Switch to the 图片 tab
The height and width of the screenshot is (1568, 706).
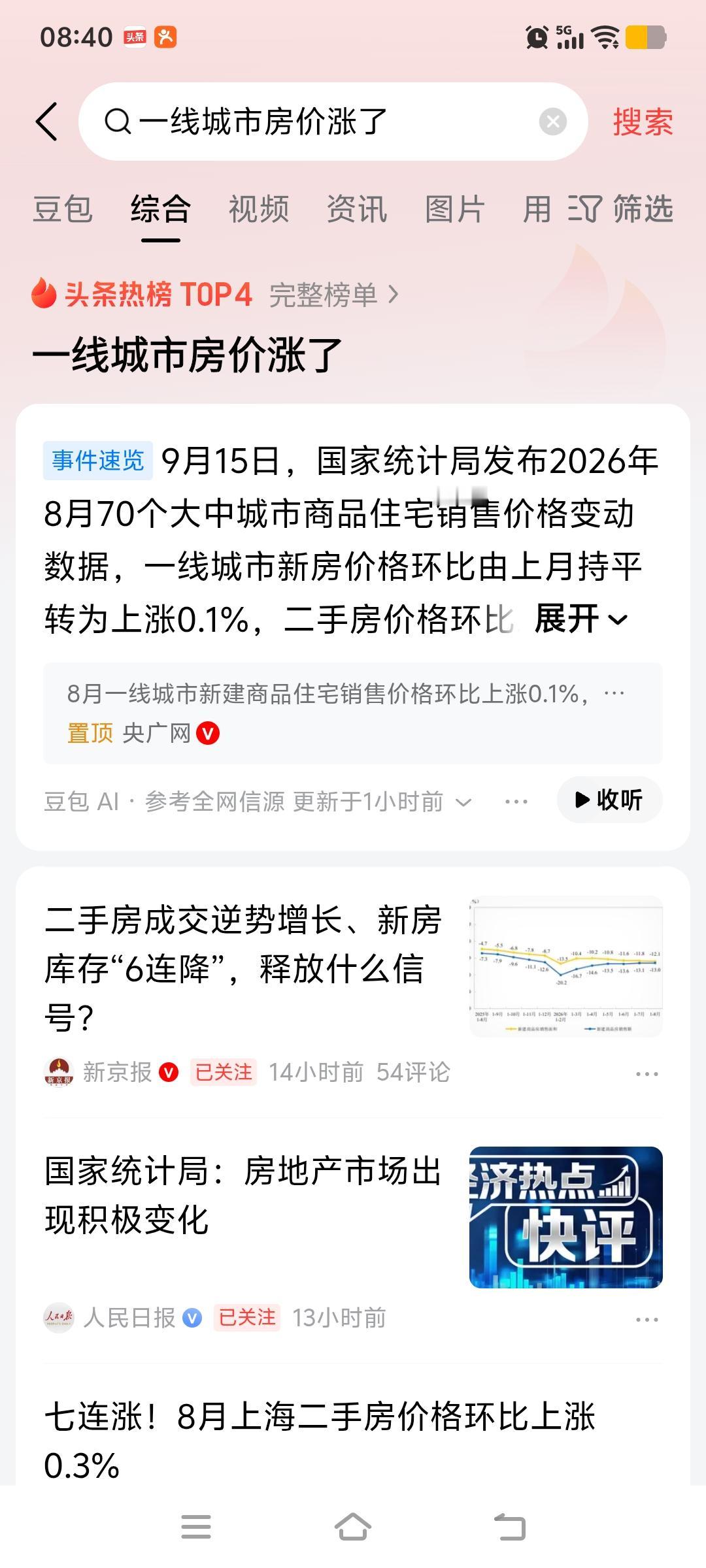(x=455, y=210)
